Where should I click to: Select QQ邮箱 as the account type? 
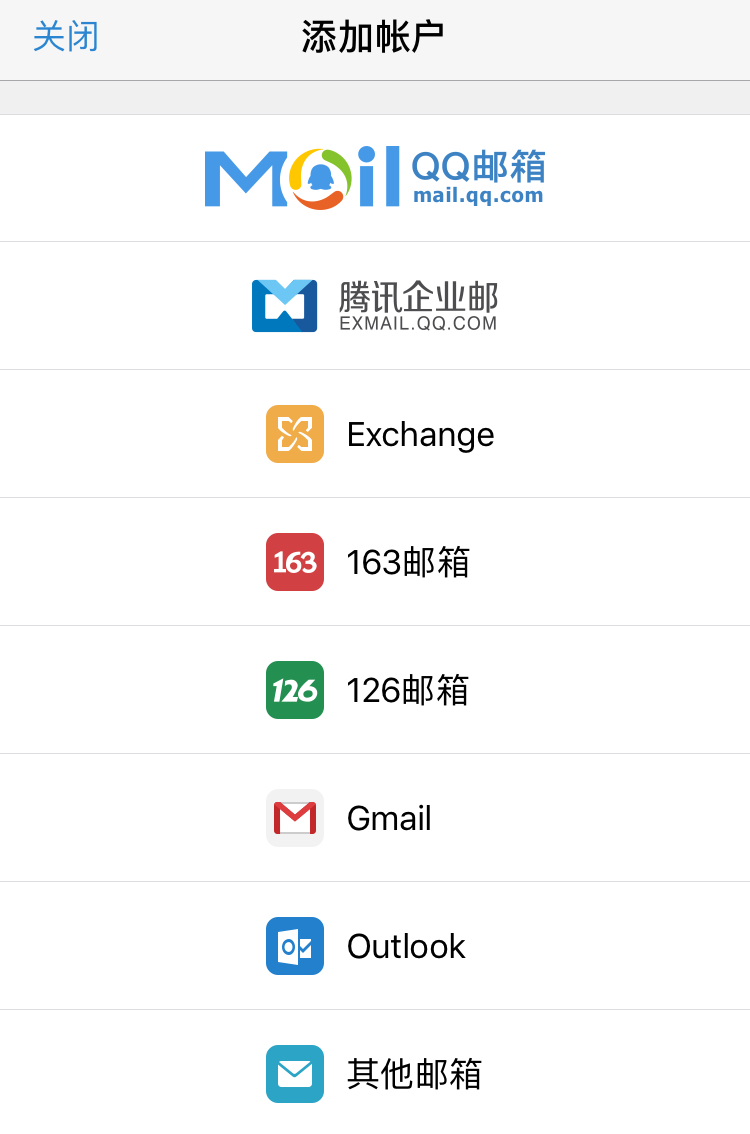point(375,178)
